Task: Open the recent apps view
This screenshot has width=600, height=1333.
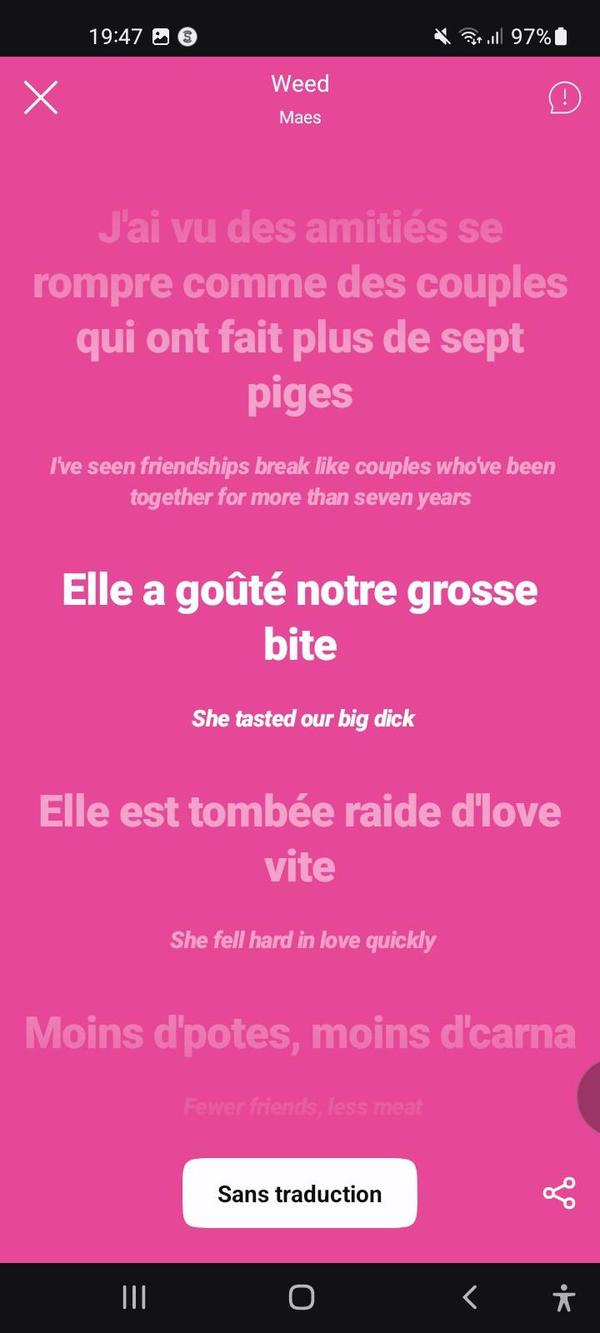Action: click(134, 1297)
